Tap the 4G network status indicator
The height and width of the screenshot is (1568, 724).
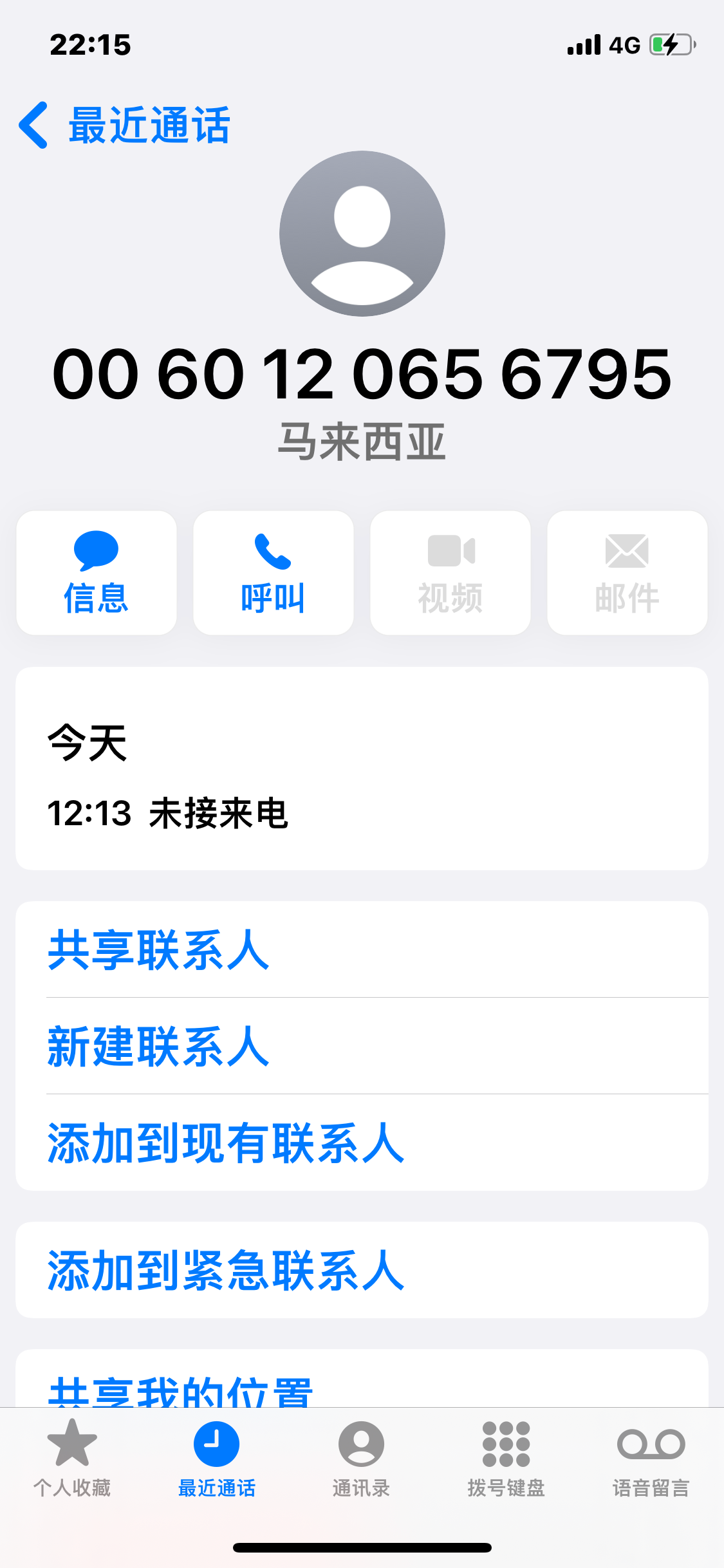pyautogui.click(x=623, y=44)
